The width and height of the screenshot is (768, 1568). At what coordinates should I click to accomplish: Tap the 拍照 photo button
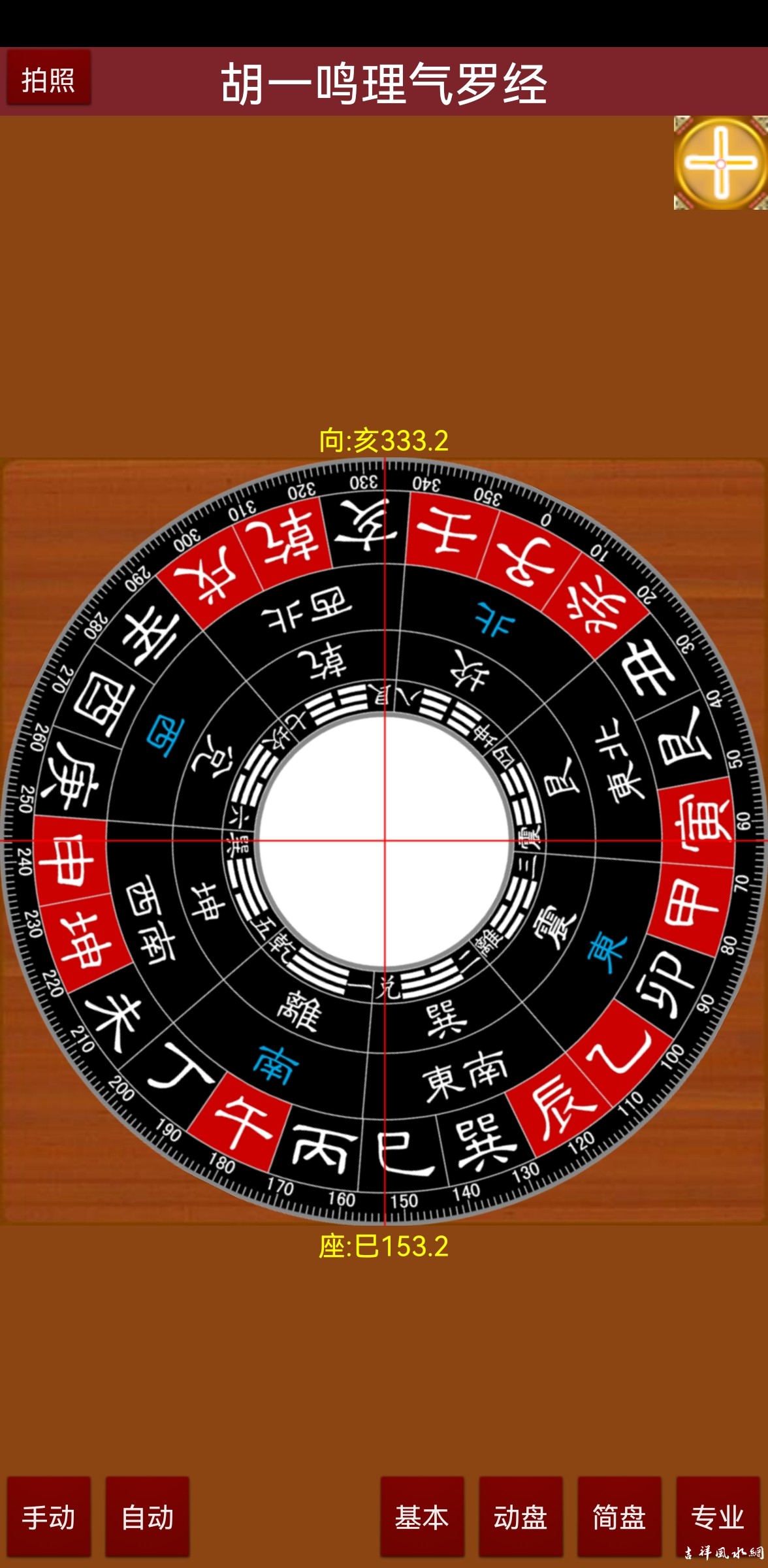click(x=48, y=80)
